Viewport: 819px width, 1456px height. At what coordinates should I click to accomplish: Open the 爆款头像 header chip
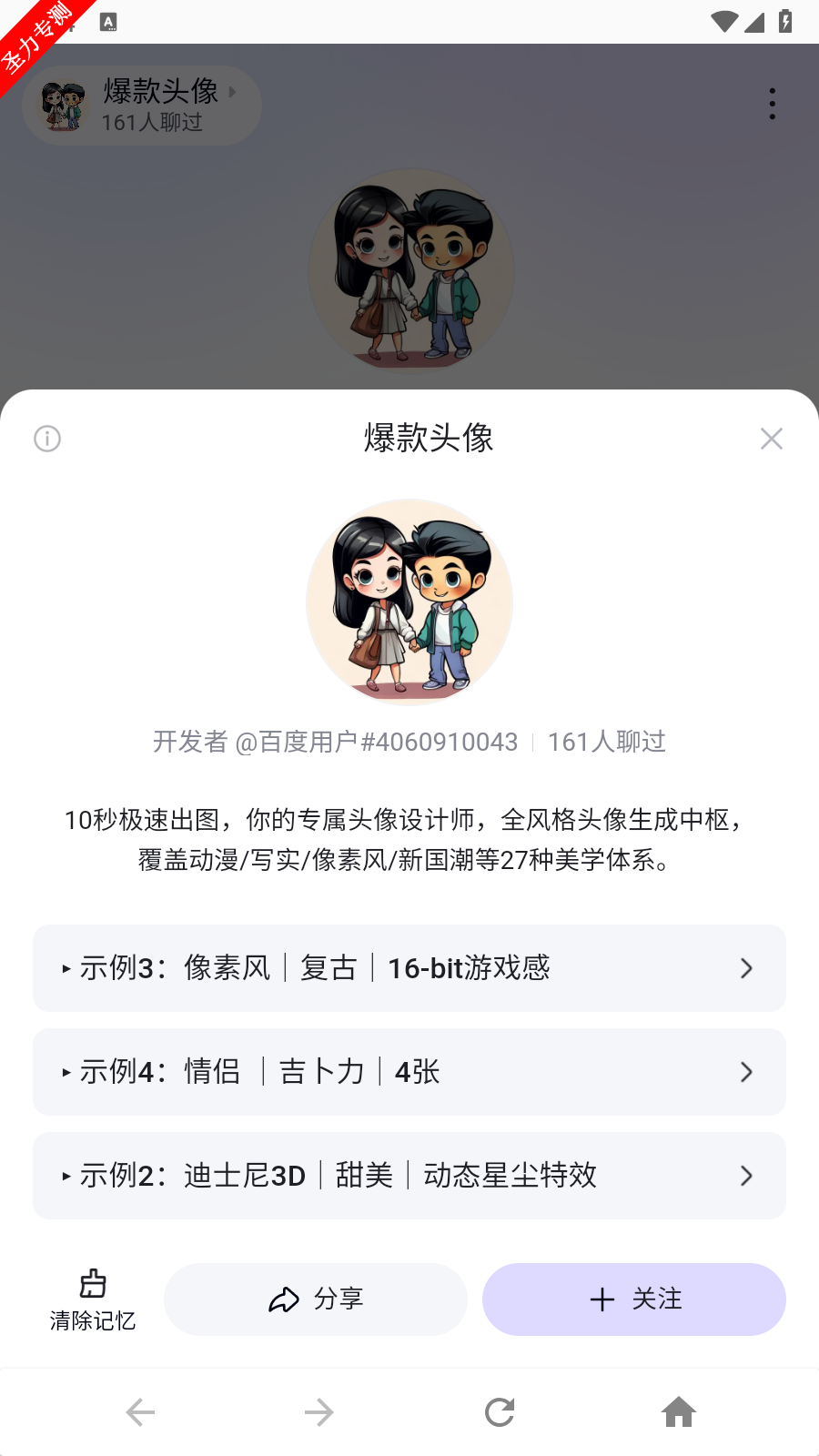[x=143, y=106]
